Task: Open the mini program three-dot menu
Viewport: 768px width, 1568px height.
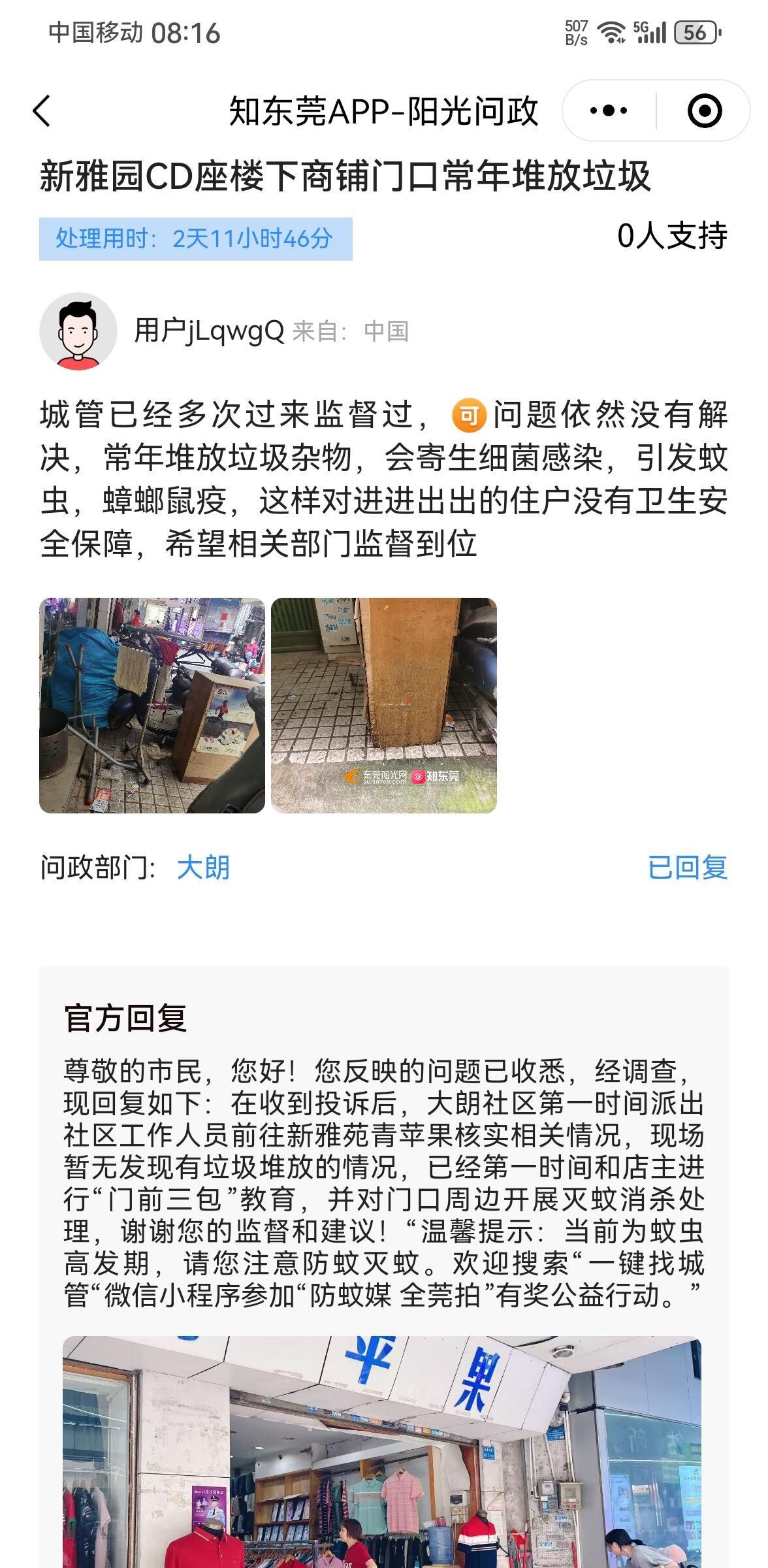Action: (608, 110)
